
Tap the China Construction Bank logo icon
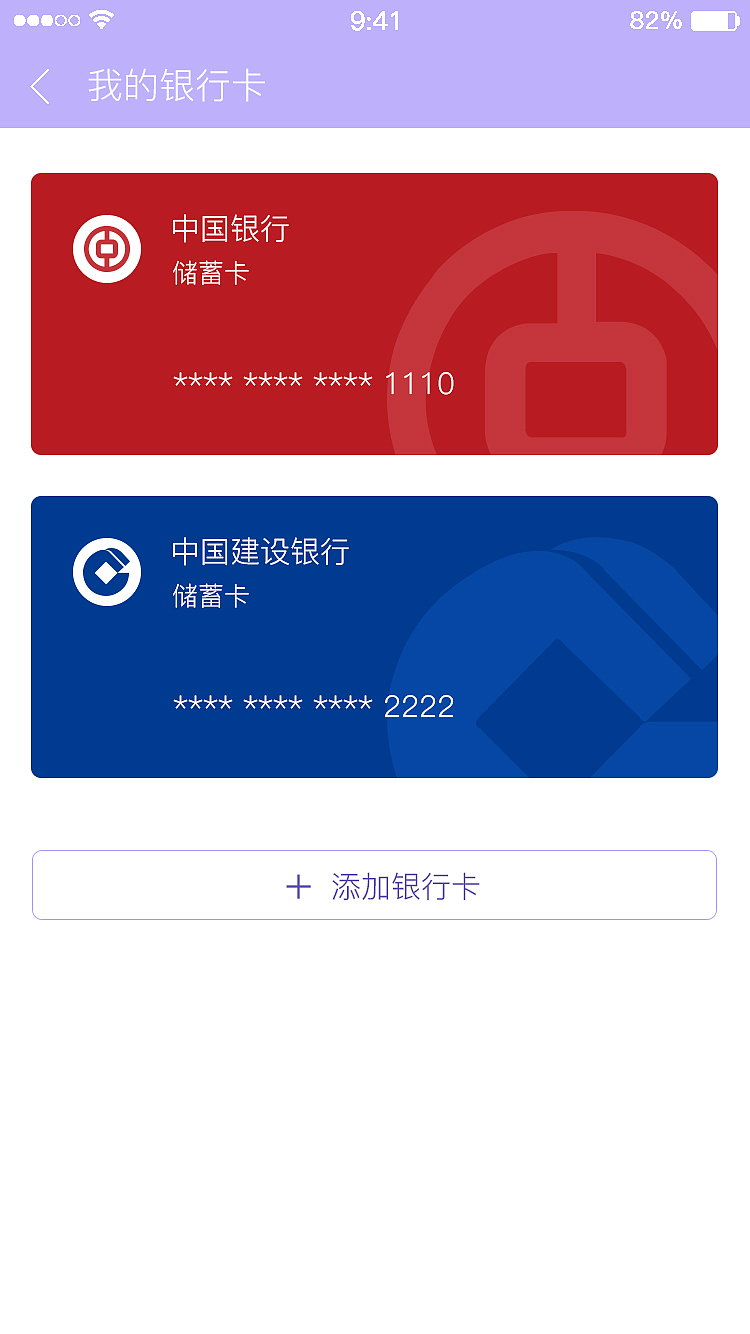coord(107,574)
